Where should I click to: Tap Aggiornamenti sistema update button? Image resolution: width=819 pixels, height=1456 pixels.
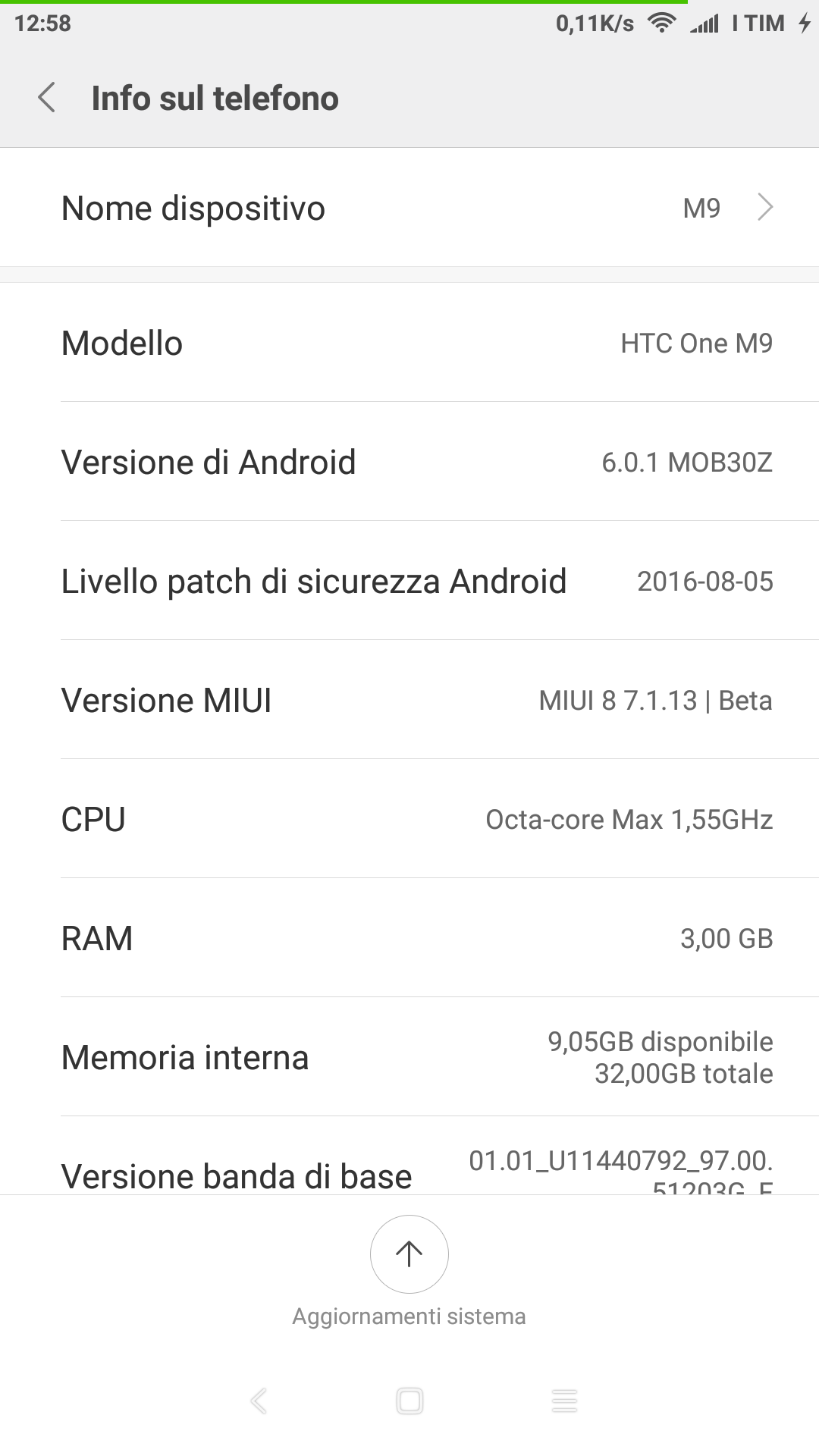coord(409,1254)
